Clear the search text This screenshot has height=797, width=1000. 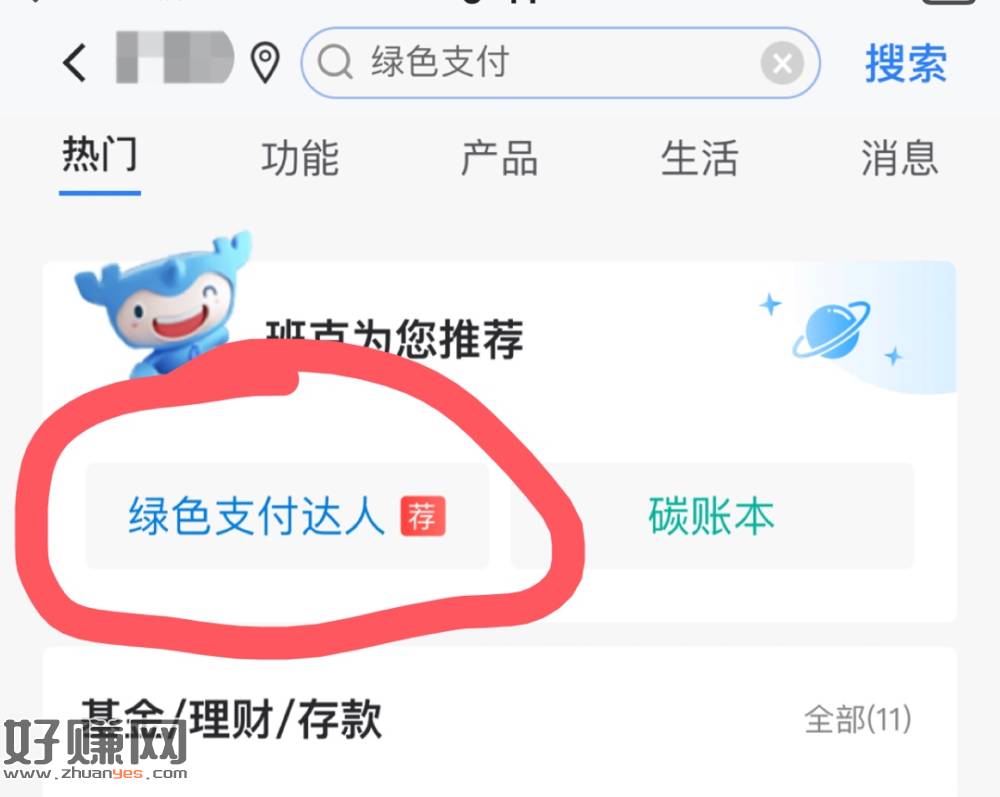pyautogui.click(x=782, y=64)
